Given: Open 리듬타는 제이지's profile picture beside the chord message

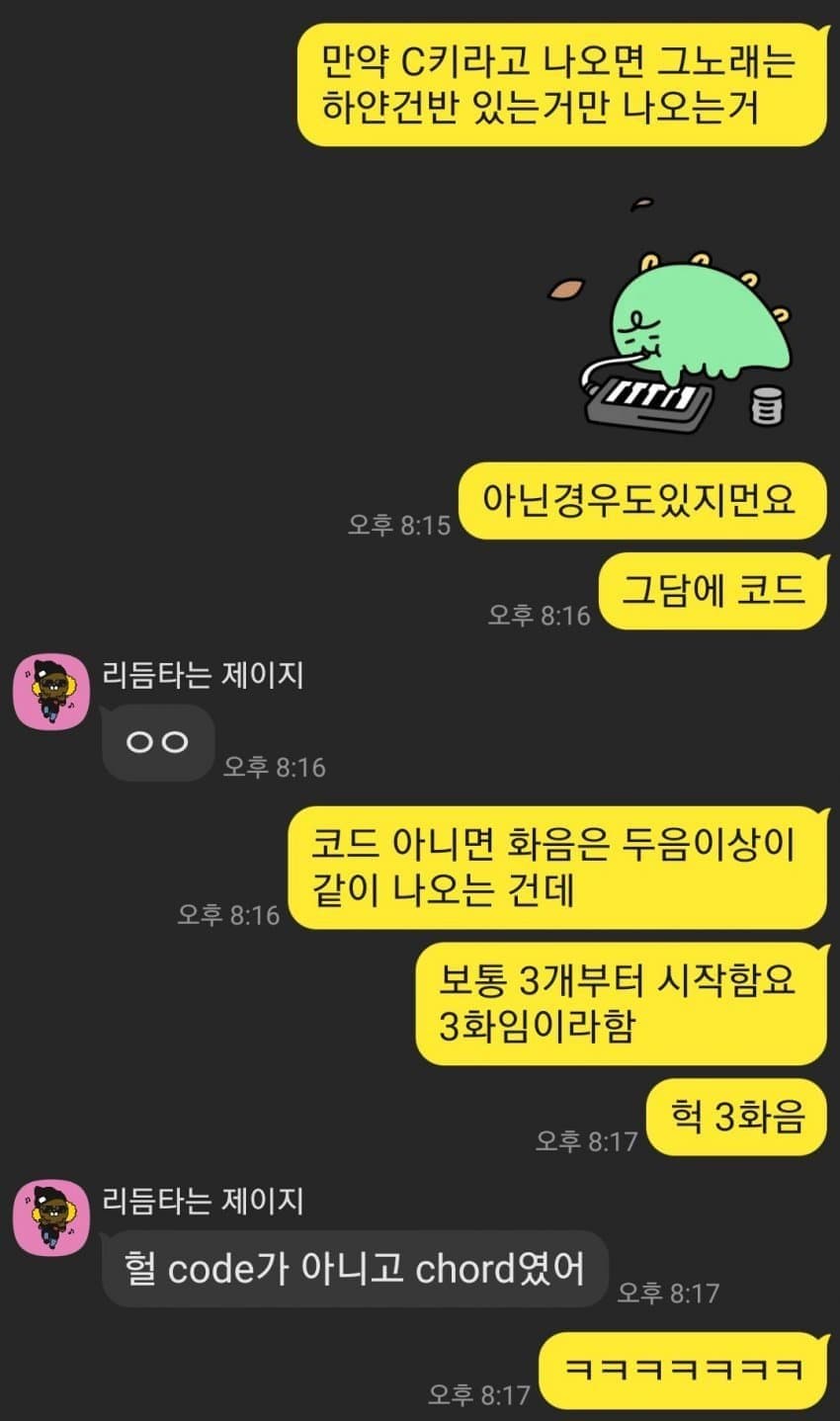Looking at the screenshot, I should pyautogui.click(x=51, y=1216).
